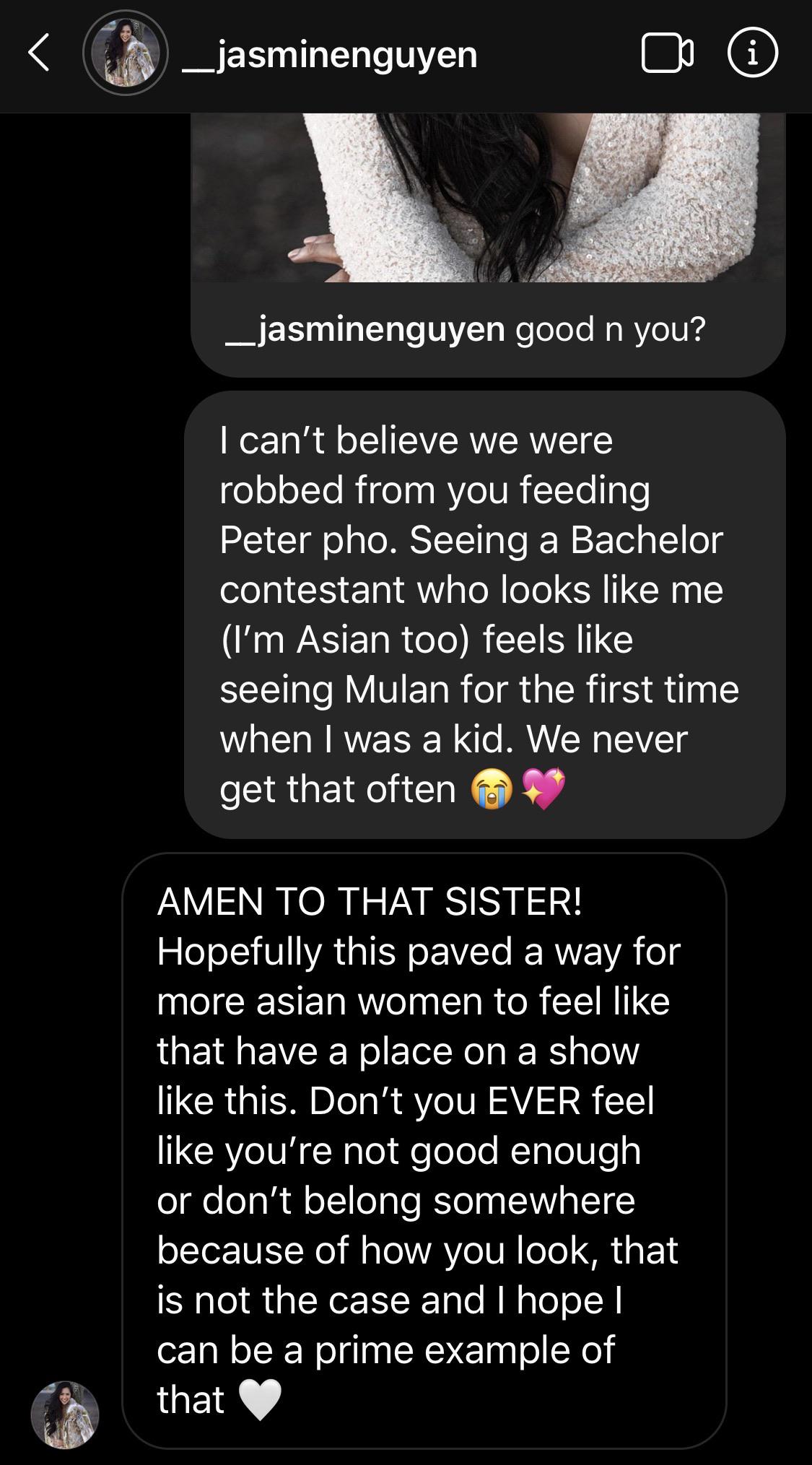
Task: Open _jasminenguyen profile from header avatar
Action: pyautogui.click(x=126, y=54)
